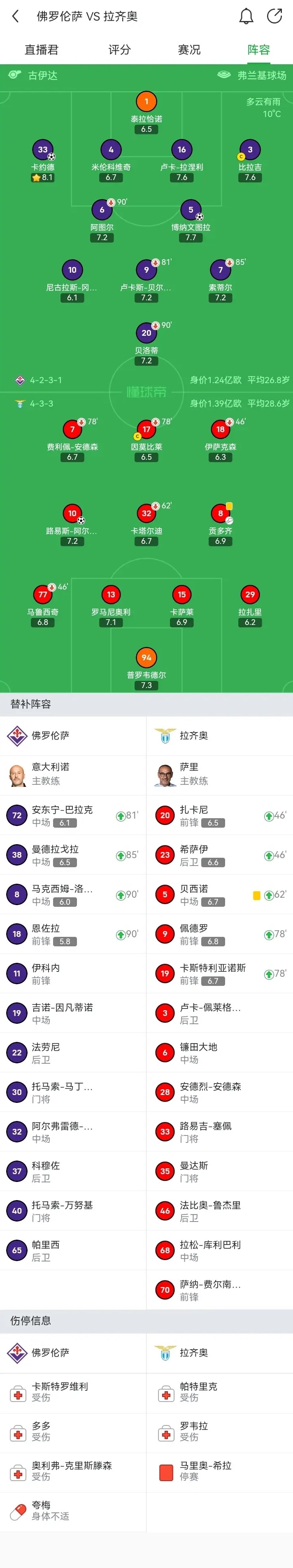Switch to the 评分 tab

[119, 50]
